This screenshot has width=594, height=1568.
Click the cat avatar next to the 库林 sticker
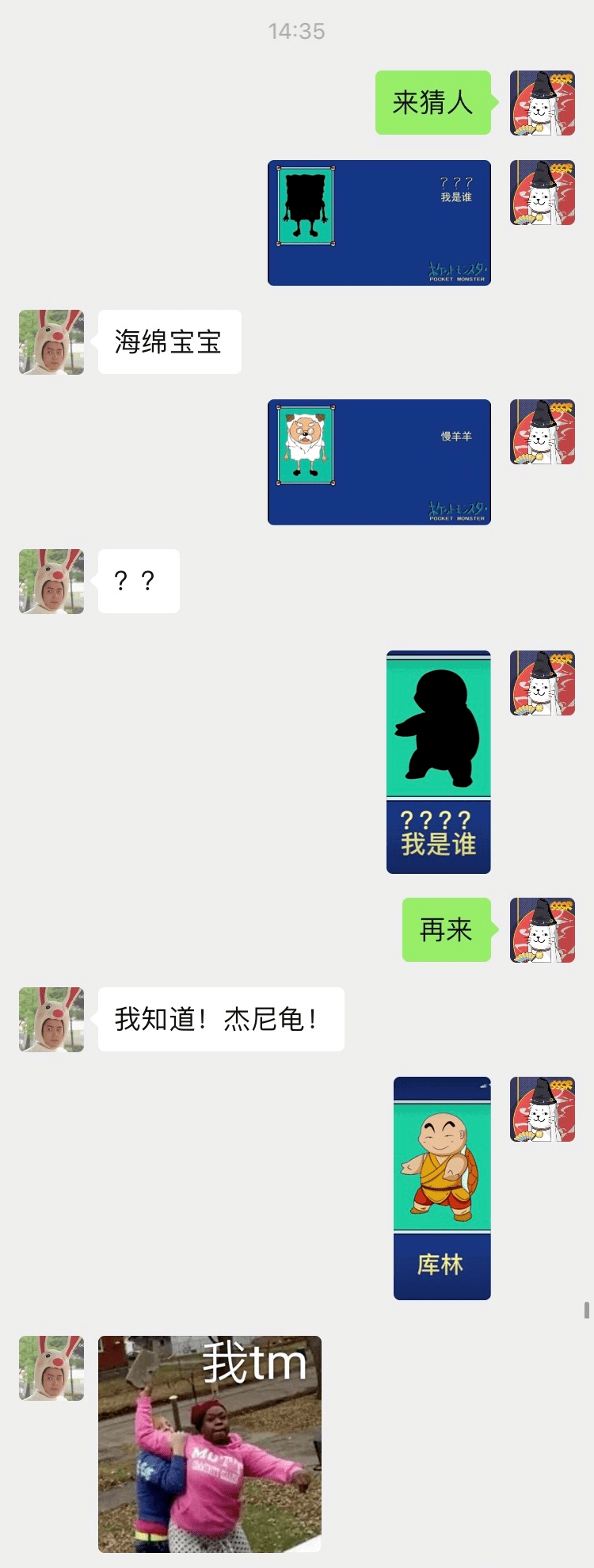(543, 1110)
